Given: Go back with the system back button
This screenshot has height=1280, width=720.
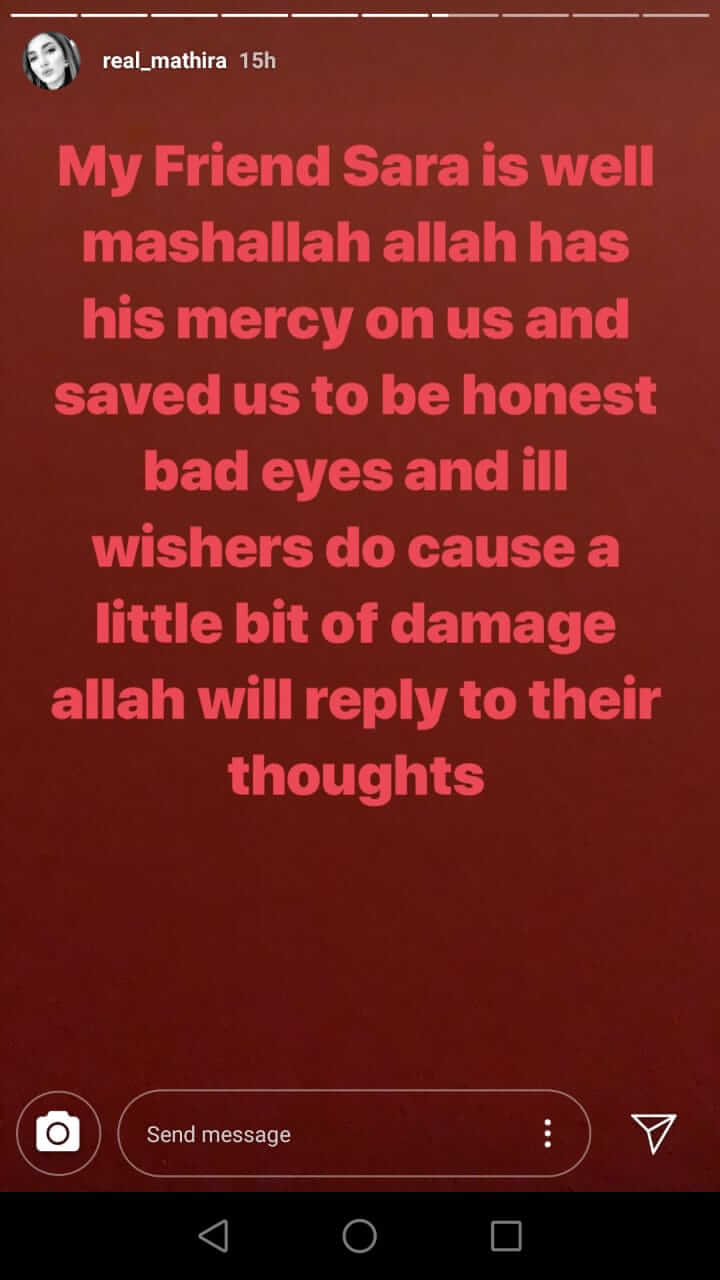Looking at the screenshot, I should pyautogui.click(x=213, y=1236).
